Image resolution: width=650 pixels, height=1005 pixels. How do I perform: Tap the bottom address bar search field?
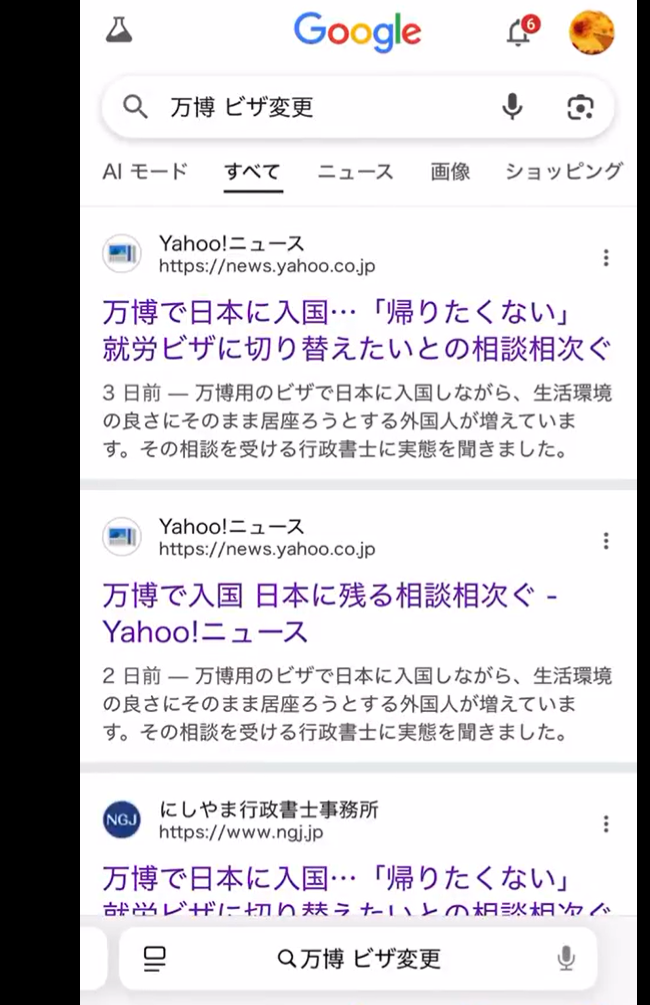[360, 959]
